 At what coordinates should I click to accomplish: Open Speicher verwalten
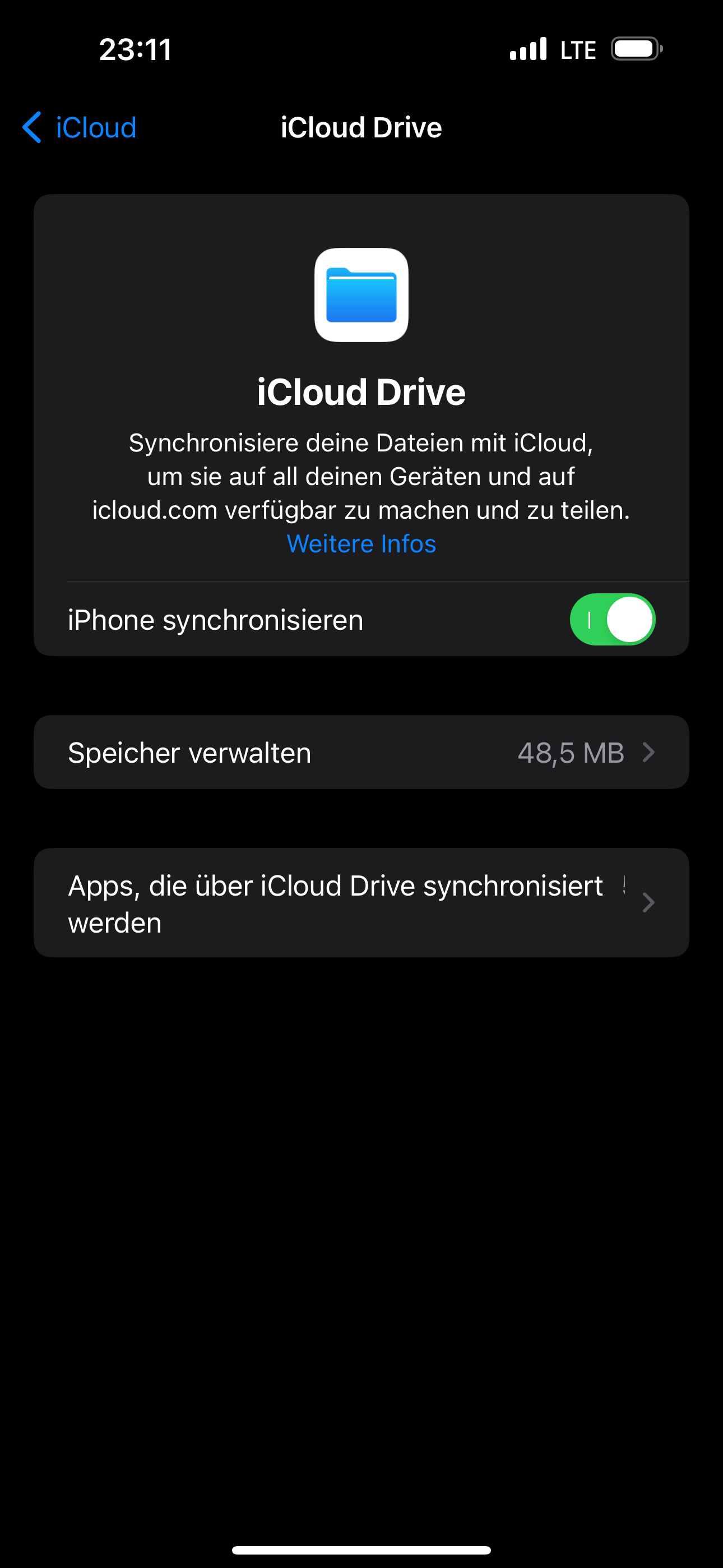click(x=361, y=753)
